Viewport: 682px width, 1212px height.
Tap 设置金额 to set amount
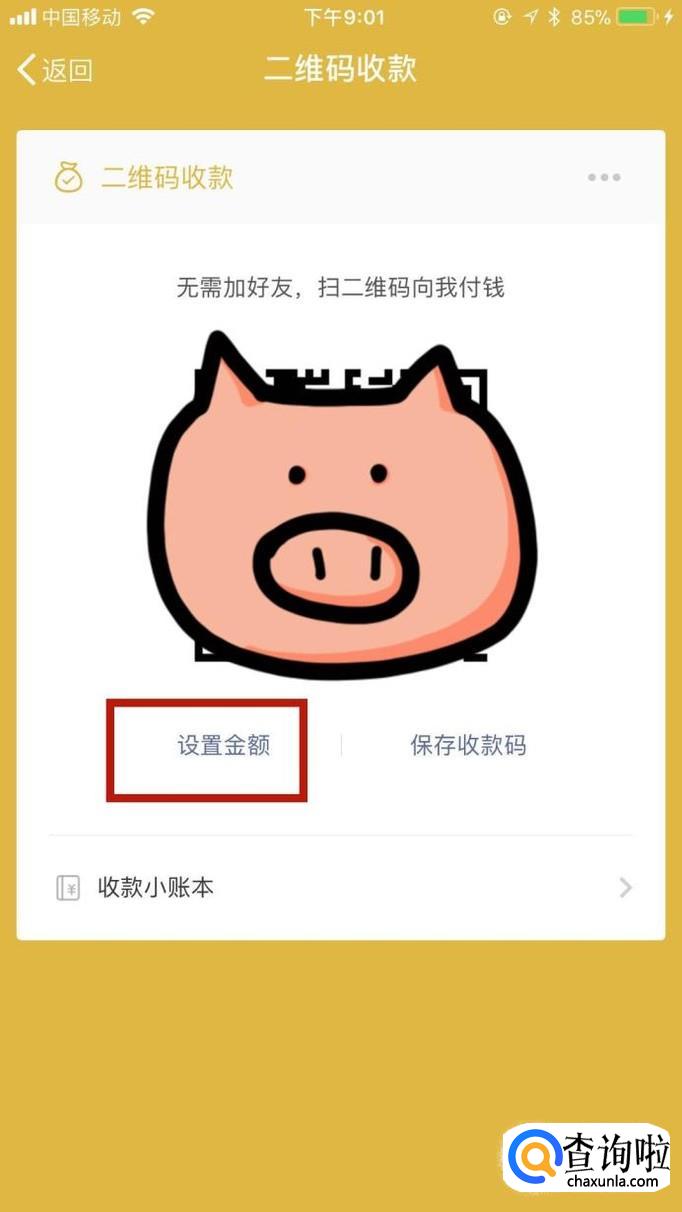pos(224,746)
